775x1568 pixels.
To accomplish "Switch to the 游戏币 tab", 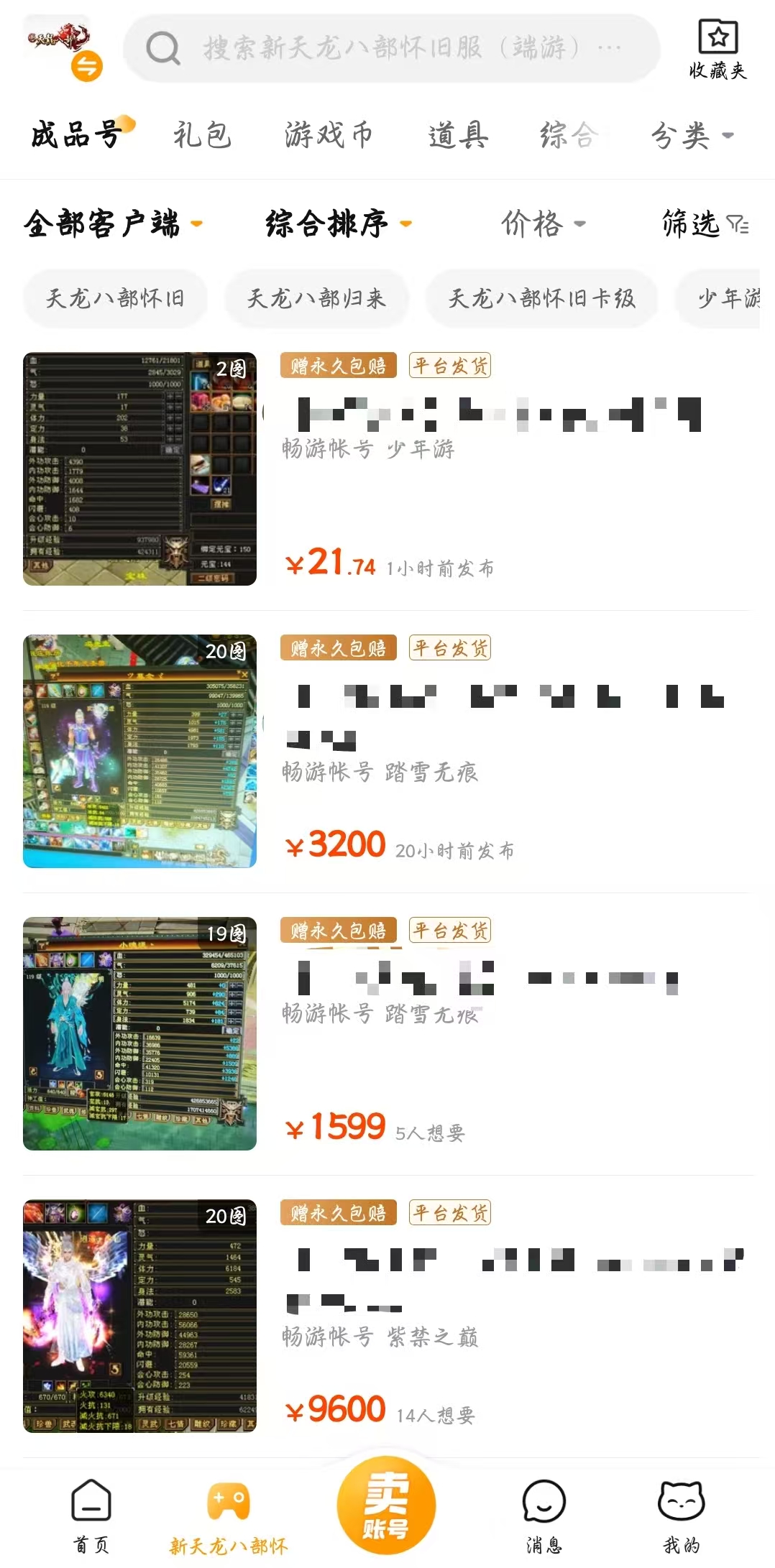I will click(329, 135).
